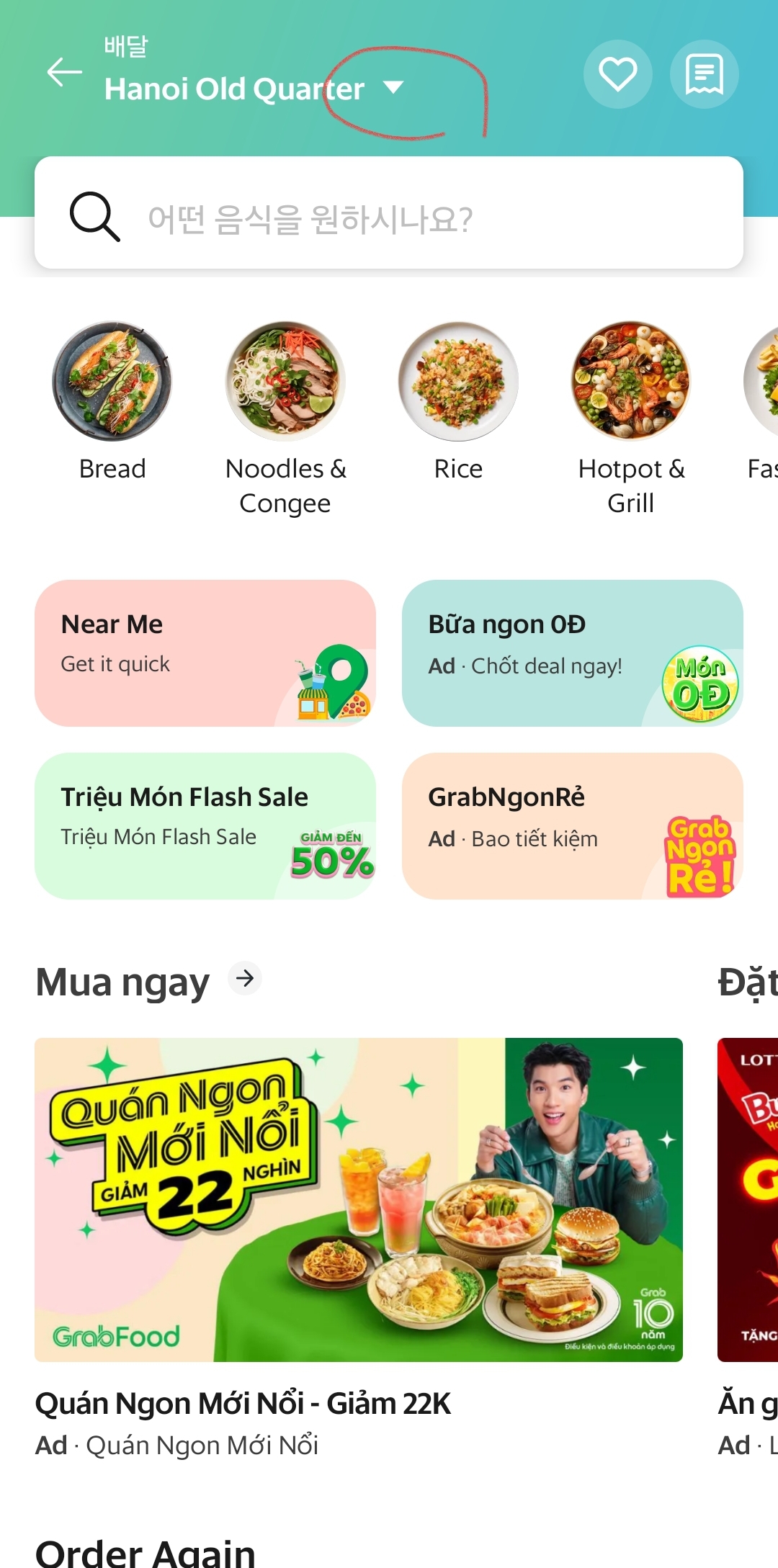Open Triệu Món Flash Sale card
Screen dimensions: 778x1568
(x=205, y=825)
